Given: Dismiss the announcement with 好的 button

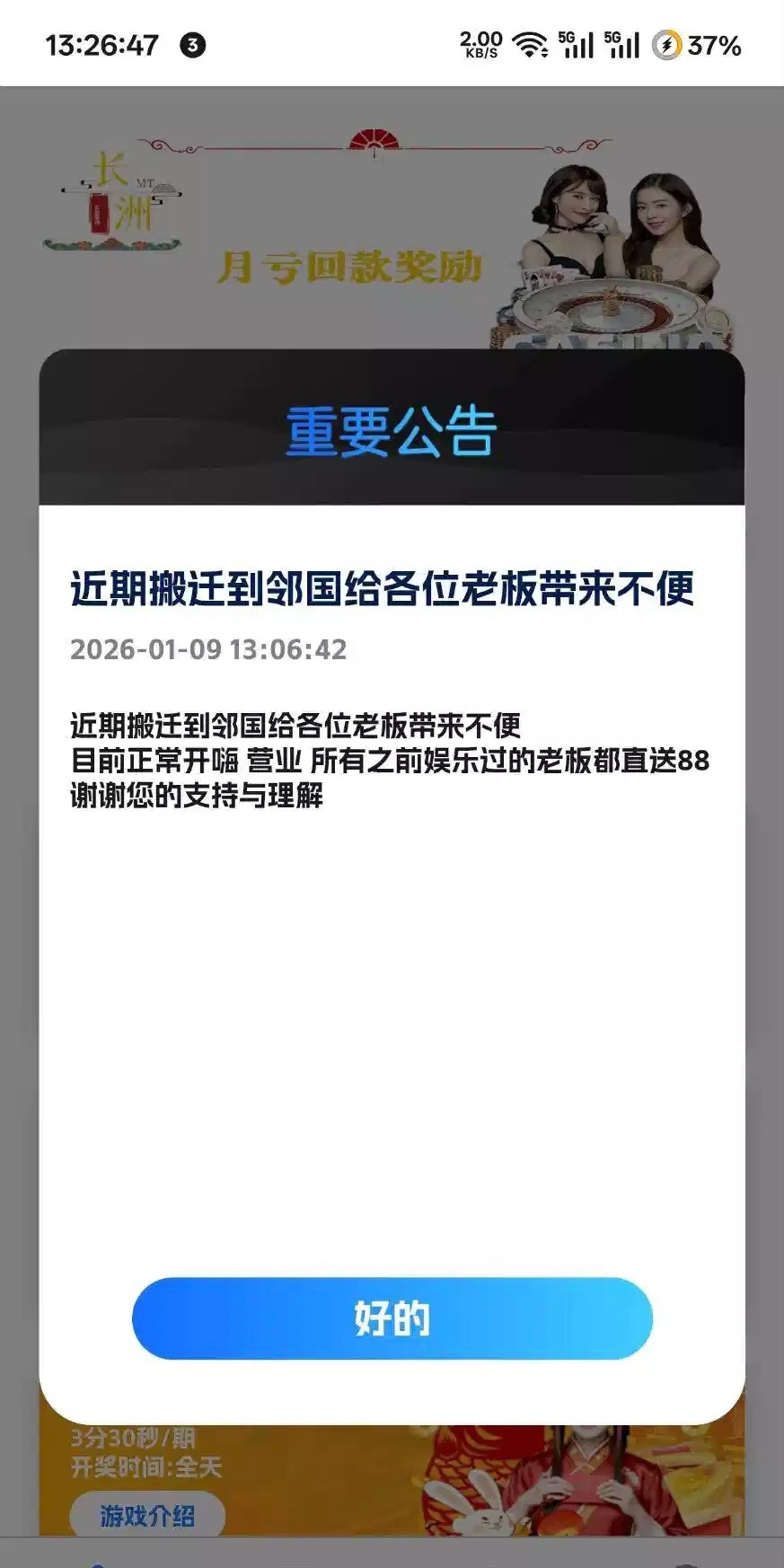Looking at the screenshot, I should tap(392, 1318).
